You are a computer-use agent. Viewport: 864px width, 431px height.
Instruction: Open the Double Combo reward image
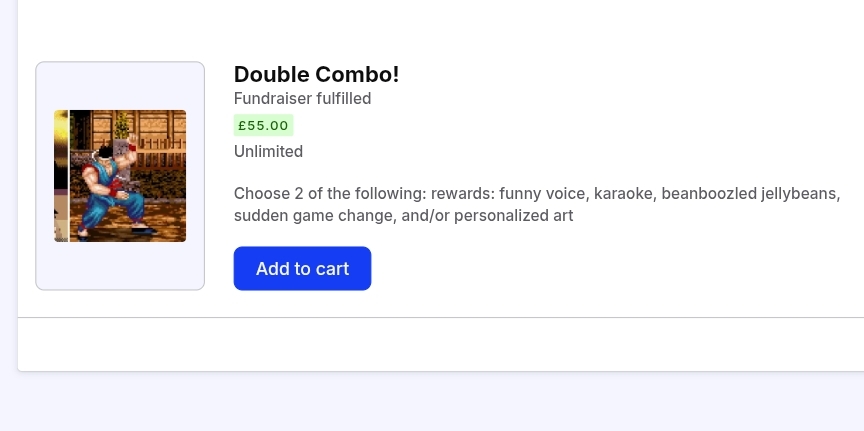(x=120, y=176)
